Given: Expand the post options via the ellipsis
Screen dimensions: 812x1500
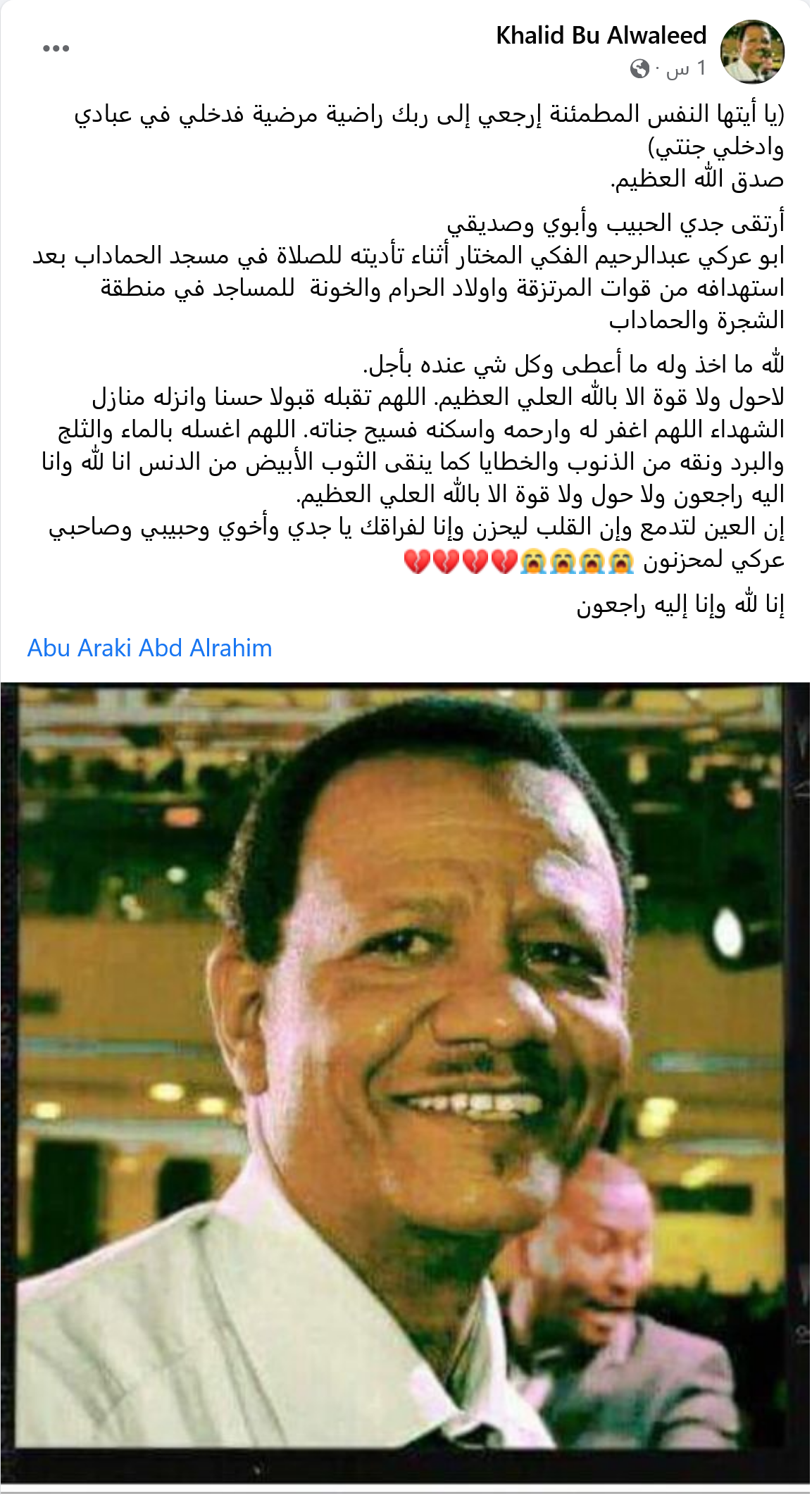Looking at the screenshot, I should point(56,48).
